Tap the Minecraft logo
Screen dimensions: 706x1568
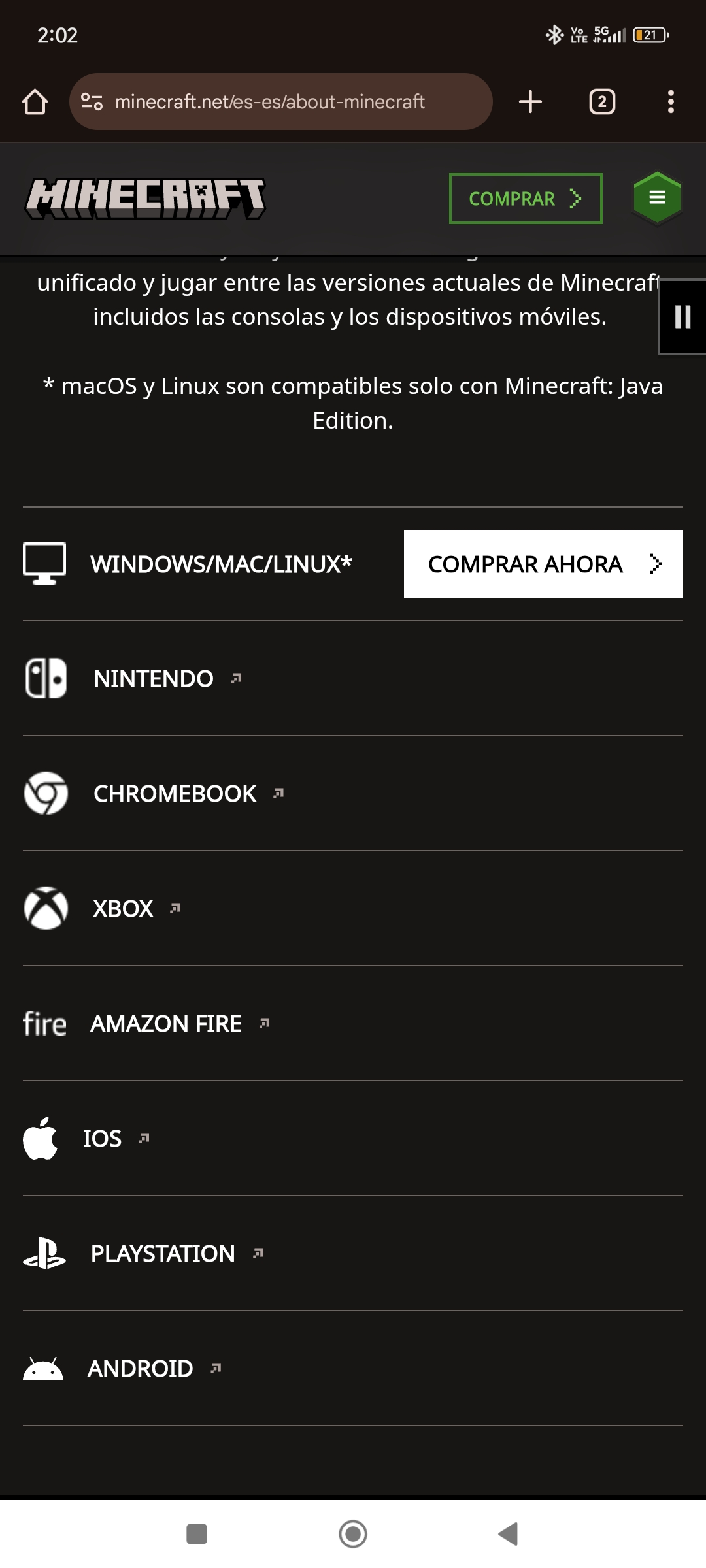point(145,199)
